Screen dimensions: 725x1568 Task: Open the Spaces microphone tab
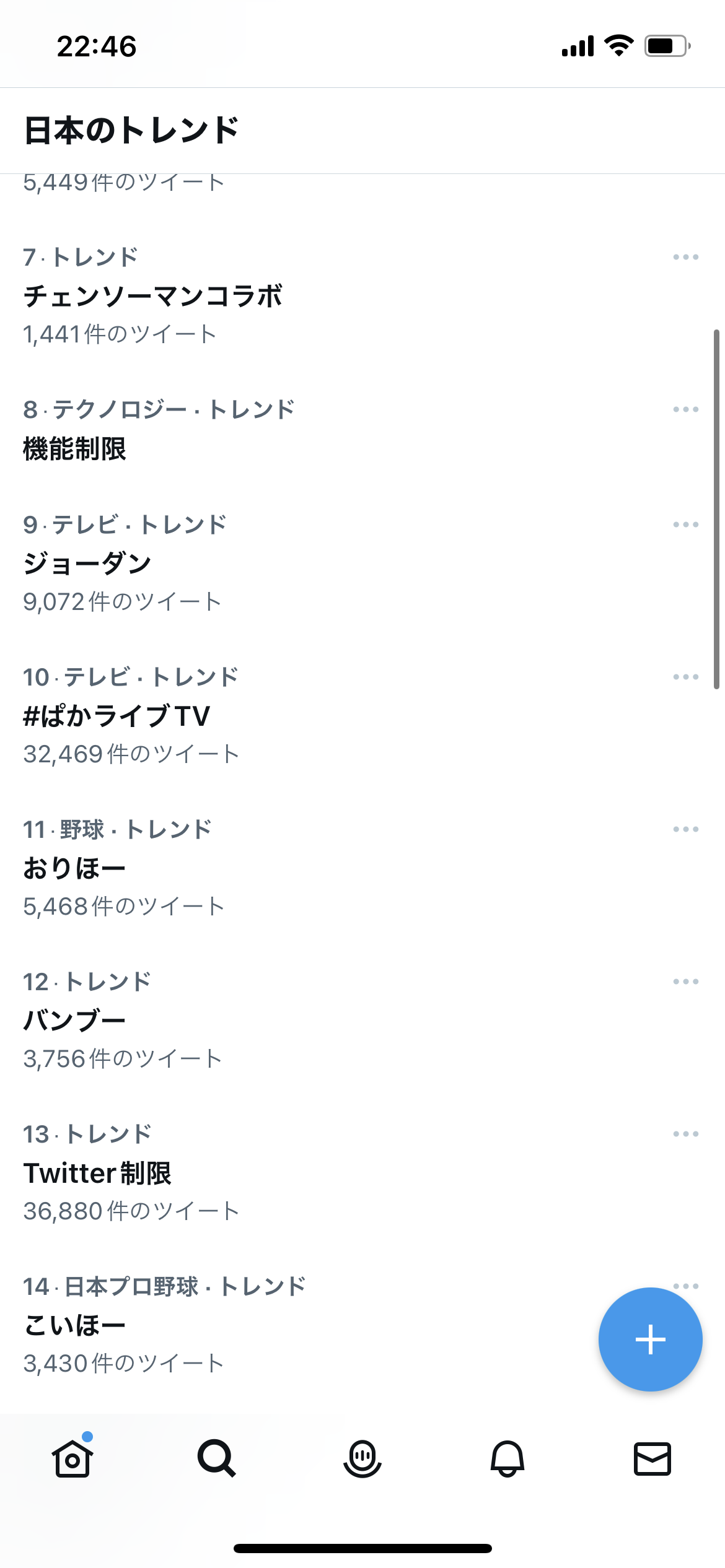[x=362, y=1459]
